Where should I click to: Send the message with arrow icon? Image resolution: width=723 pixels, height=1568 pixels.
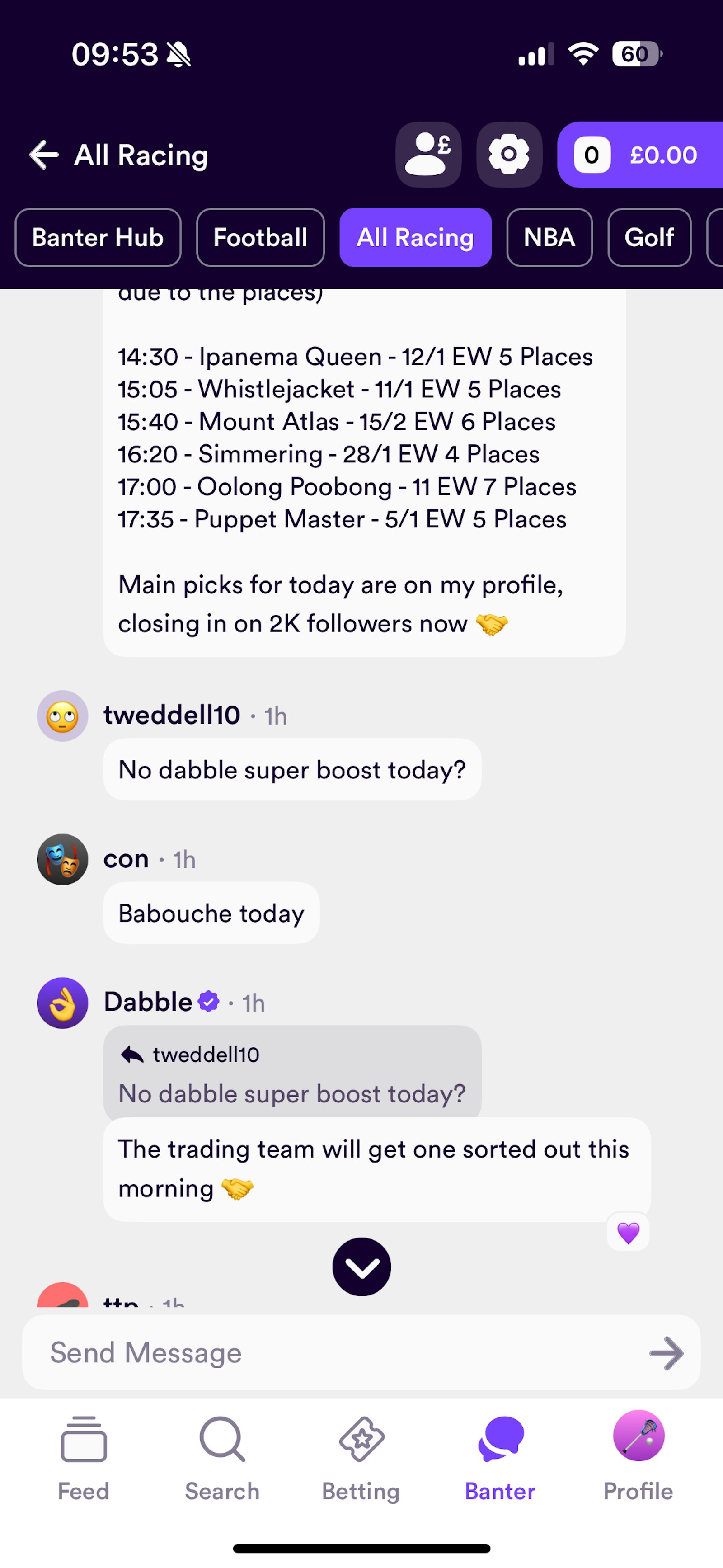(x=667, y=1353)
